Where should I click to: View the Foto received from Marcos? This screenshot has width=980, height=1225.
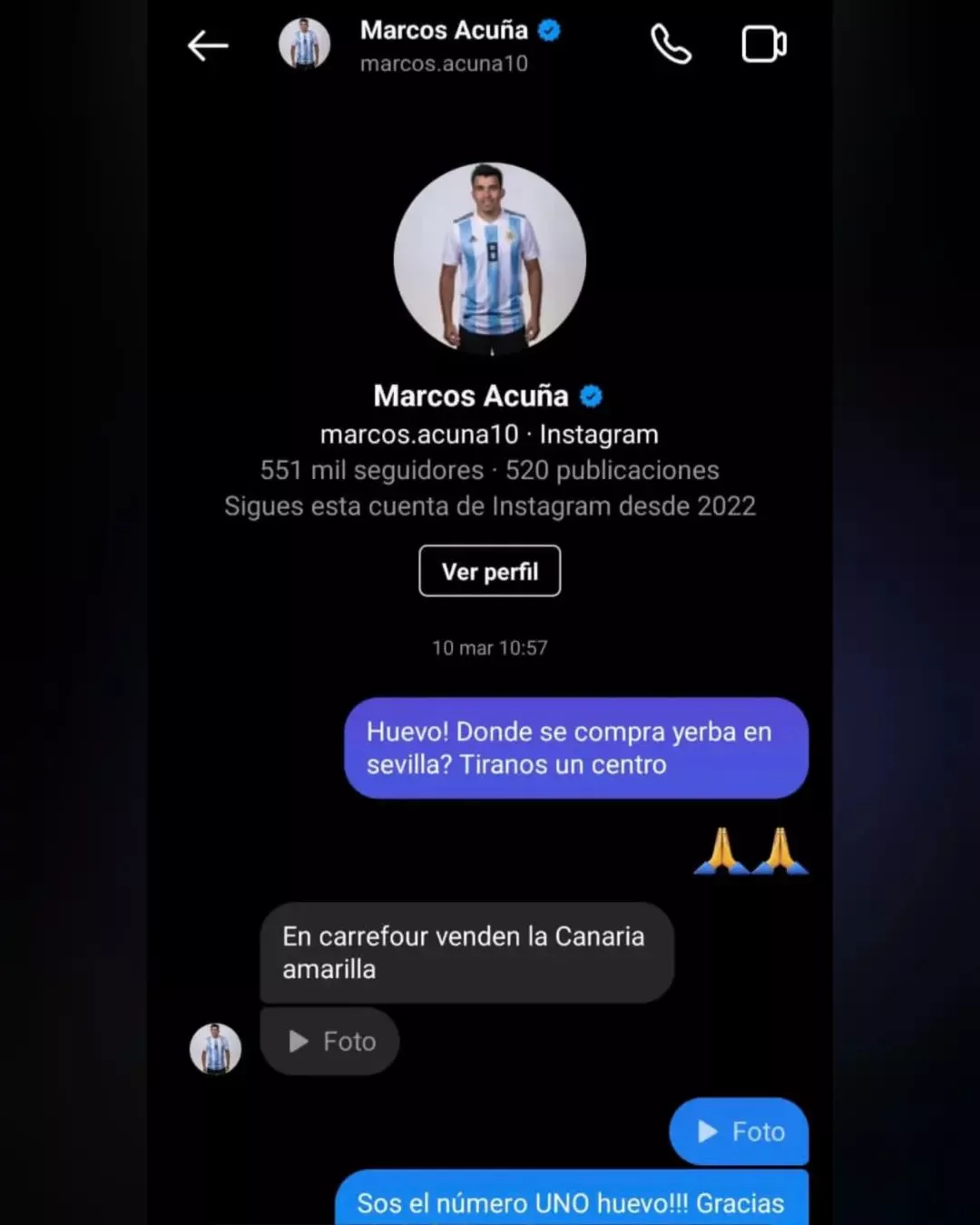[330, 1041]
